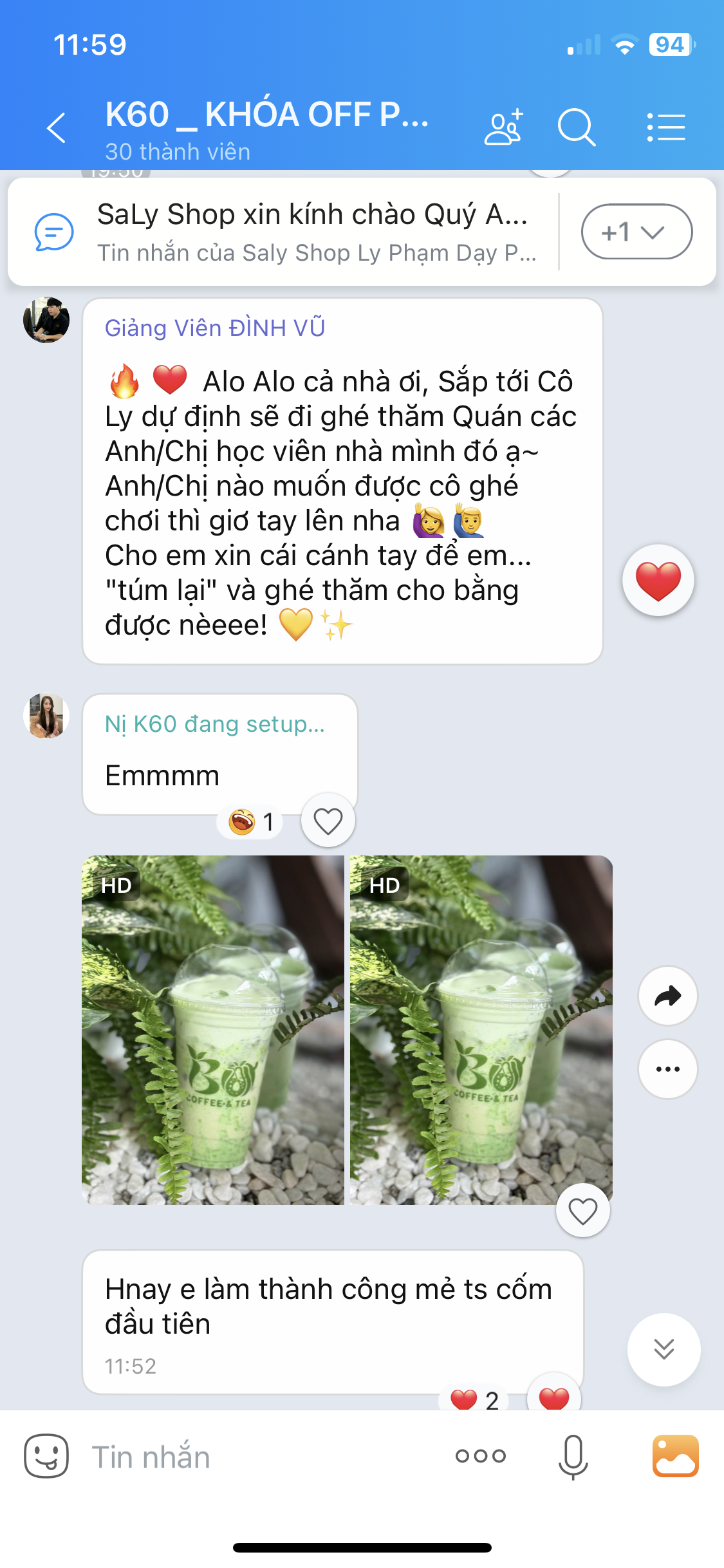Add a member to the group
Screen dimensions: 724x1568
coord(504,127)
